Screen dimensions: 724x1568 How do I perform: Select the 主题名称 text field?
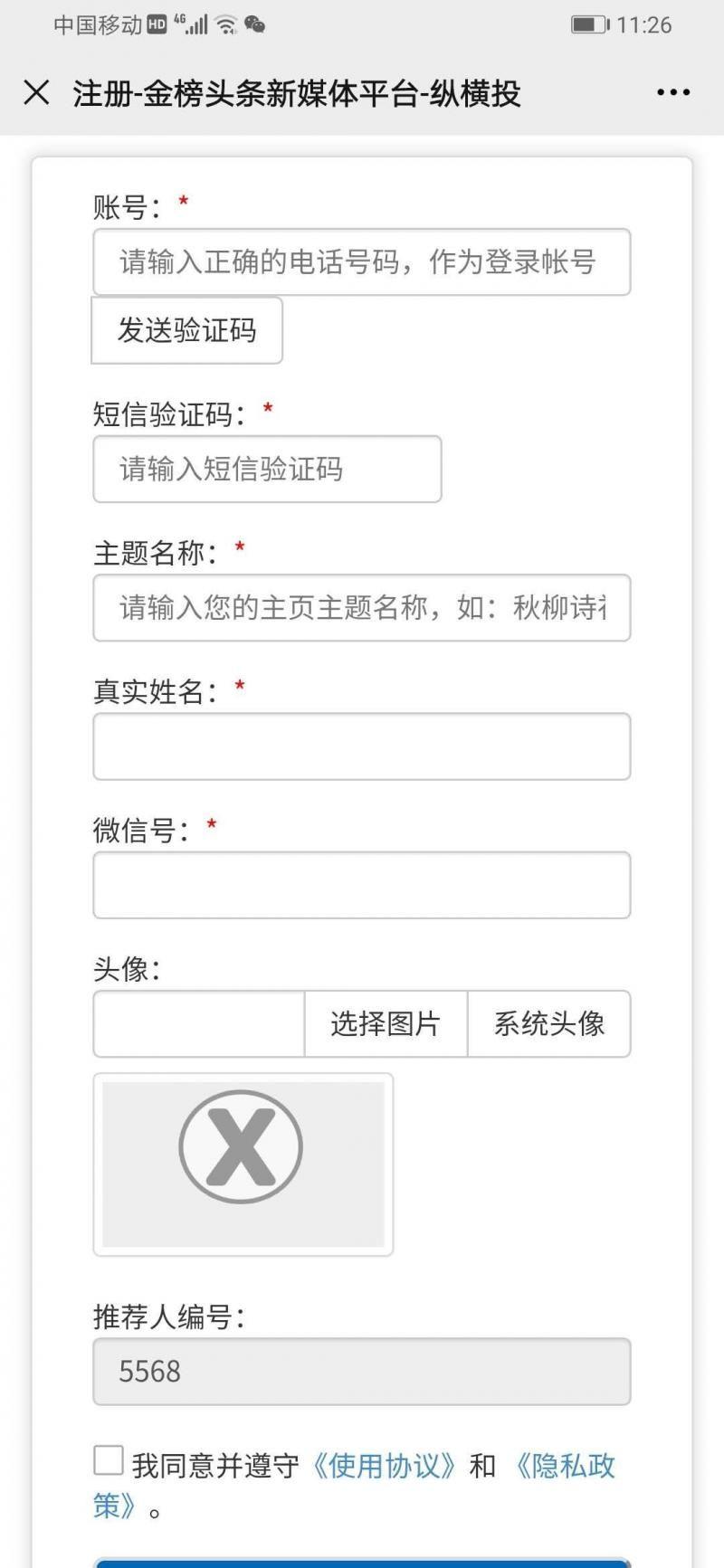click(362, 607)
